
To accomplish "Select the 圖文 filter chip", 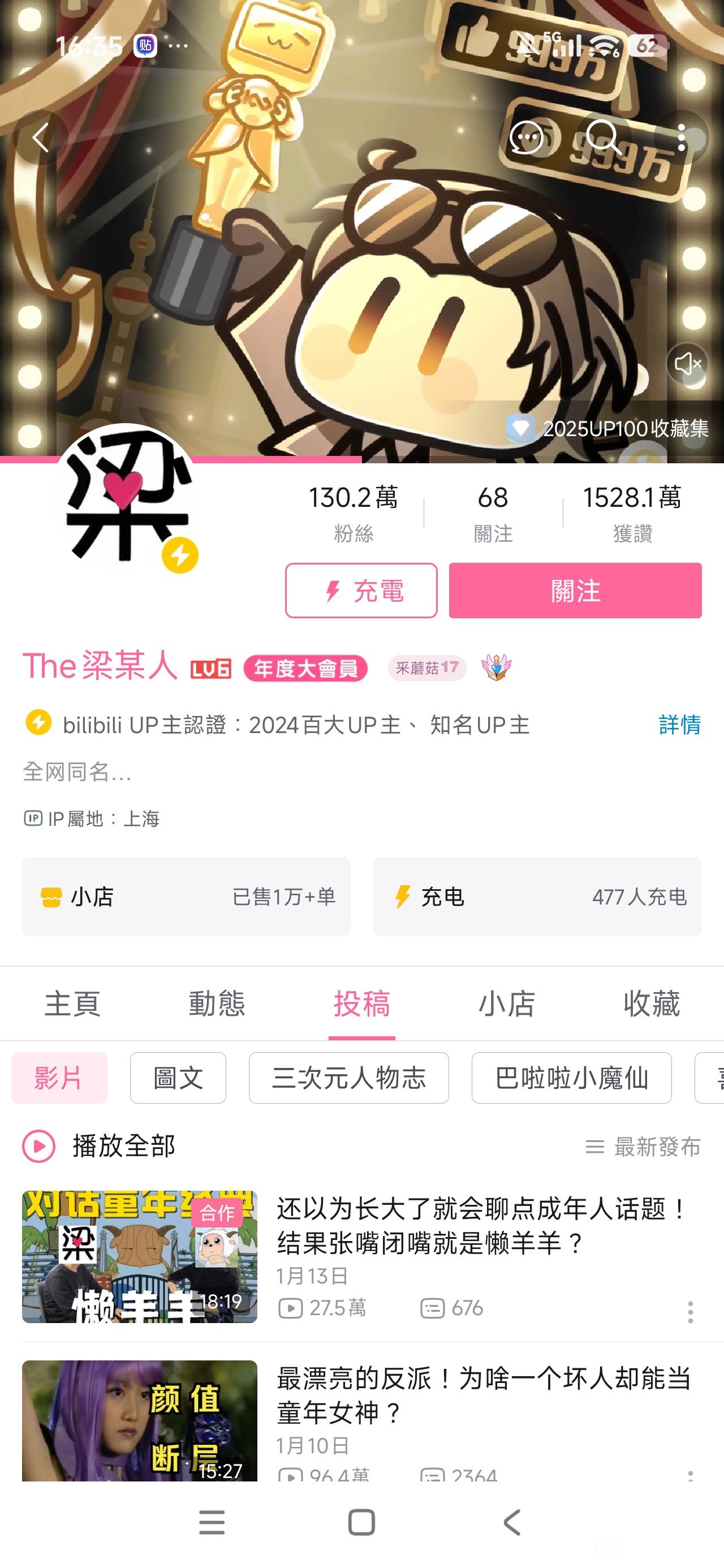I will coord(178,1078).
